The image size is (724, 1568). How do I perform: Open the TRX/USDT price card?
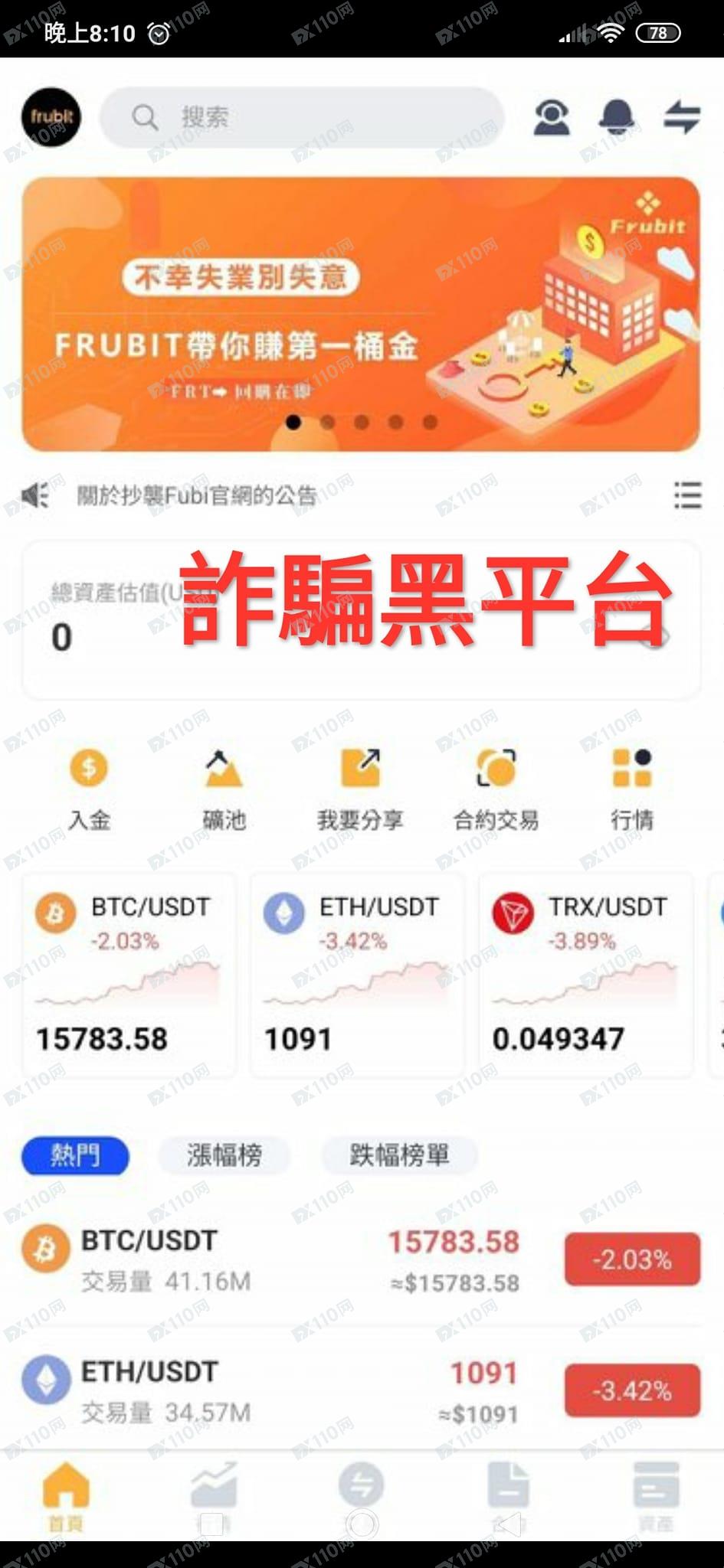click(x=586, y=974)
